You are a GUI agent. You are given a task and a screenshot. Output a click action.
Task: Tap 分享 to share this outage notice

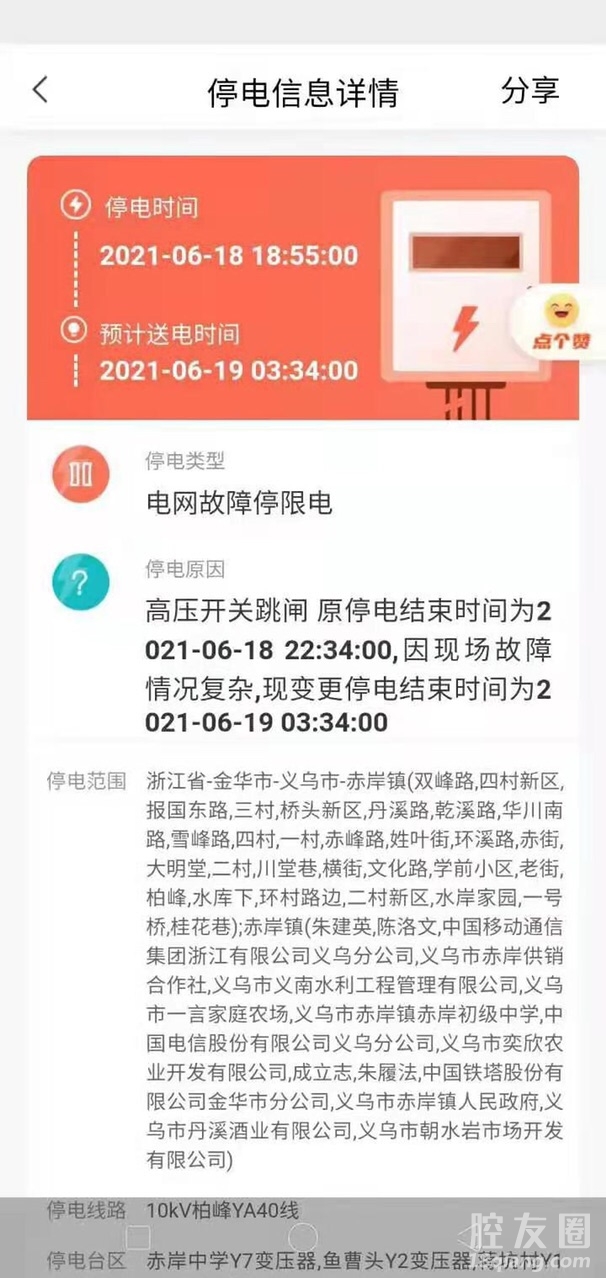tap(529, 90)
